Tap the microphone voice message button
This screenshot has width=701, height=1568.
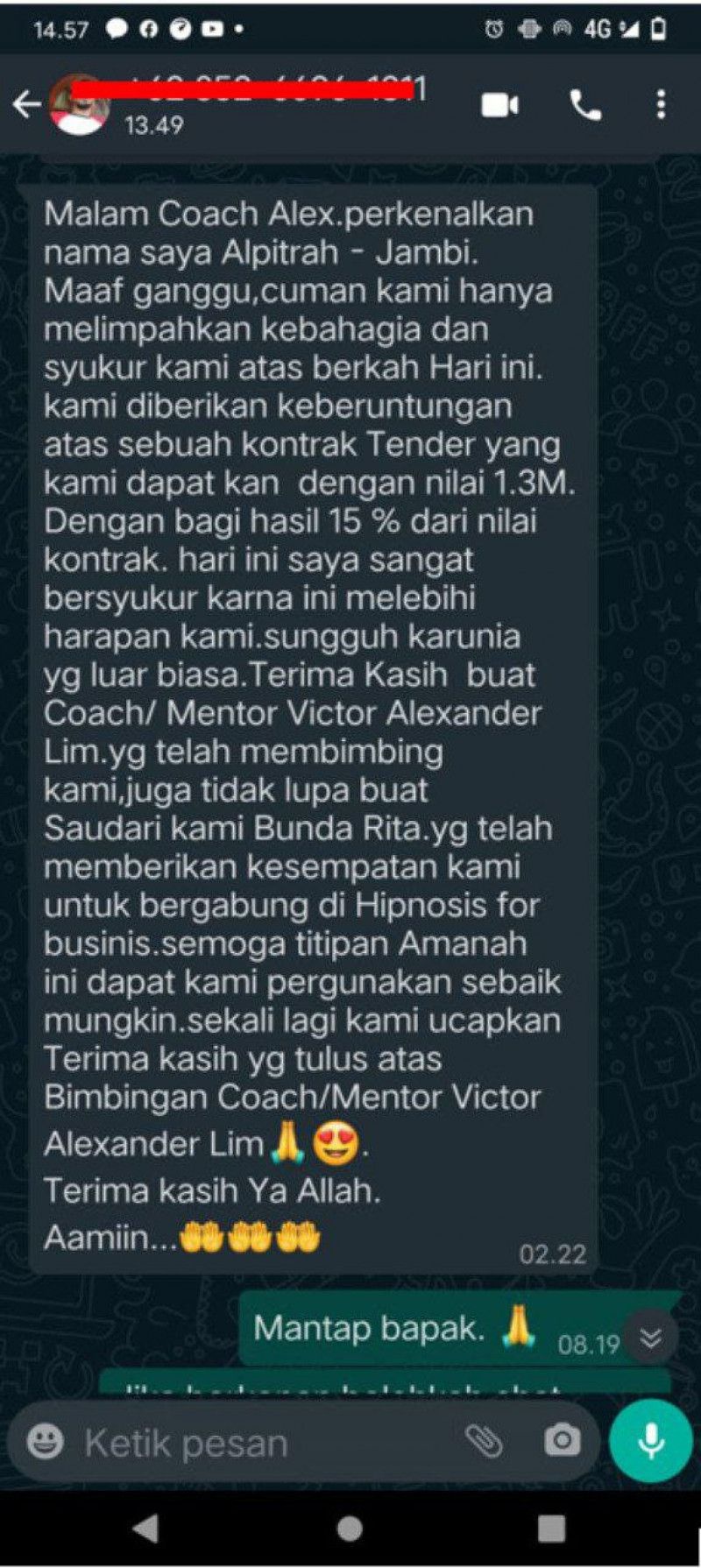(651, 1441)
